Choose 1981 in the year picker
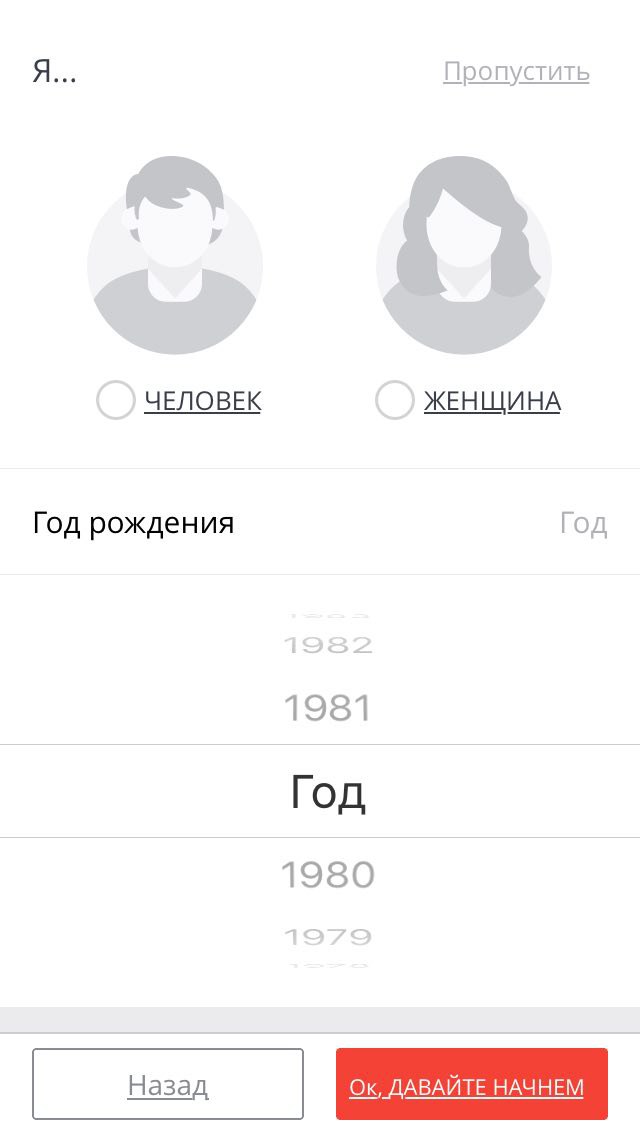The width and height of the screenshot is (640, 1136). tap(327, 708)
